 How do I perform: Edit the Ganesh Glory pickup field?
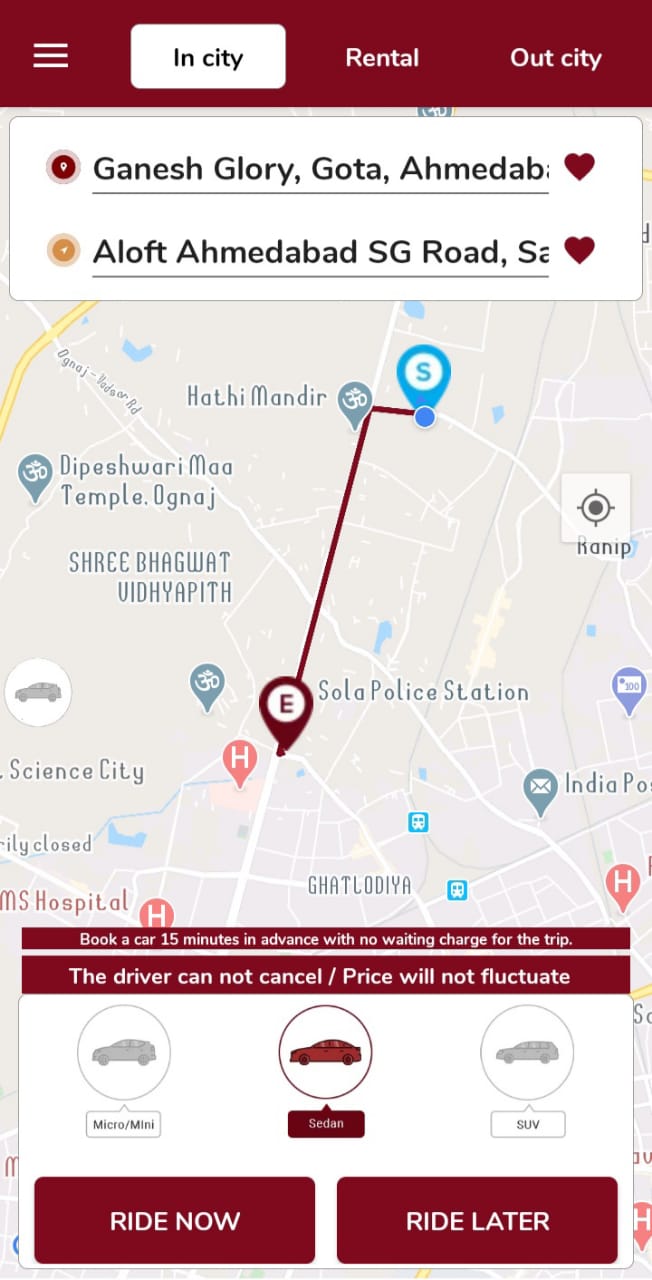tap(320, 169)
